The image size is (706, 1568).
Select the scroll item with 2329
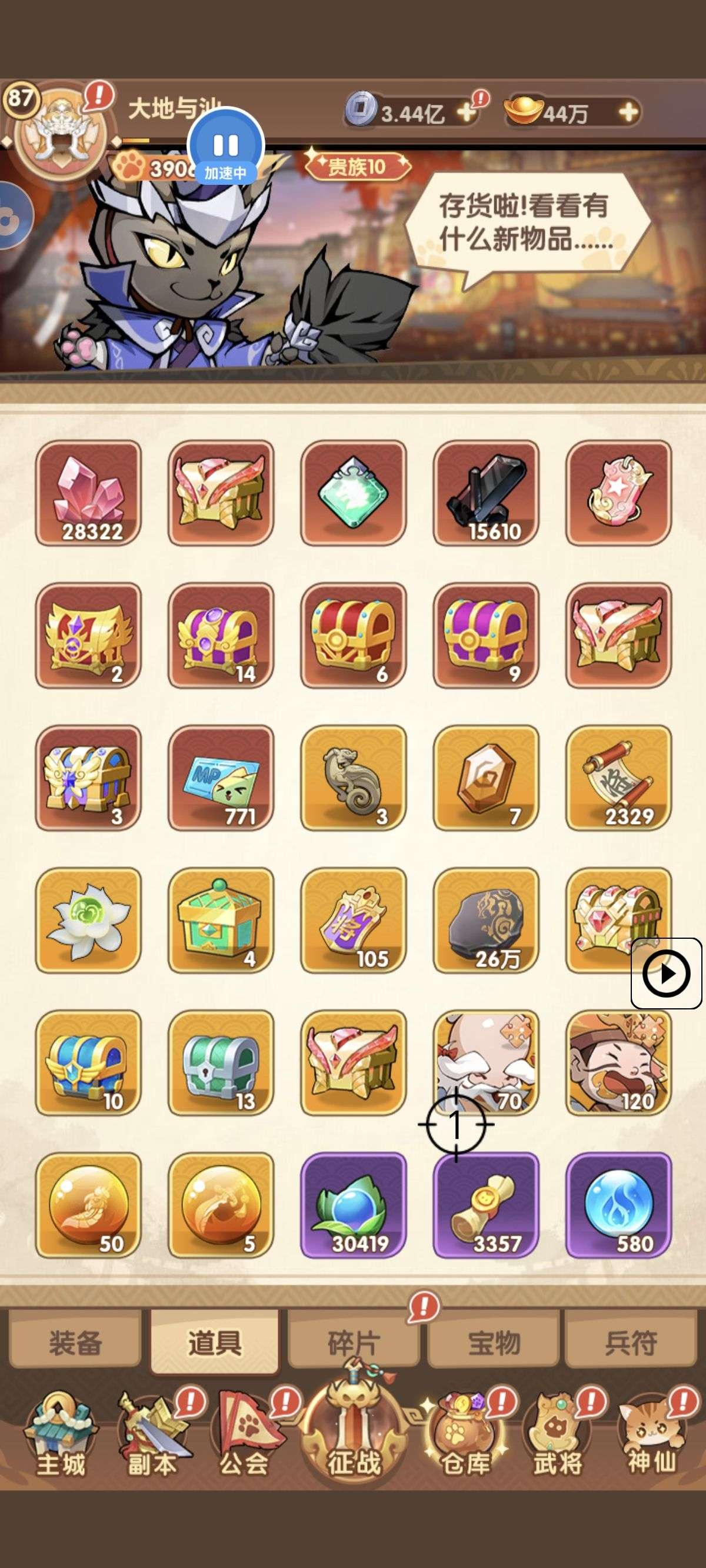coord(618,778)
